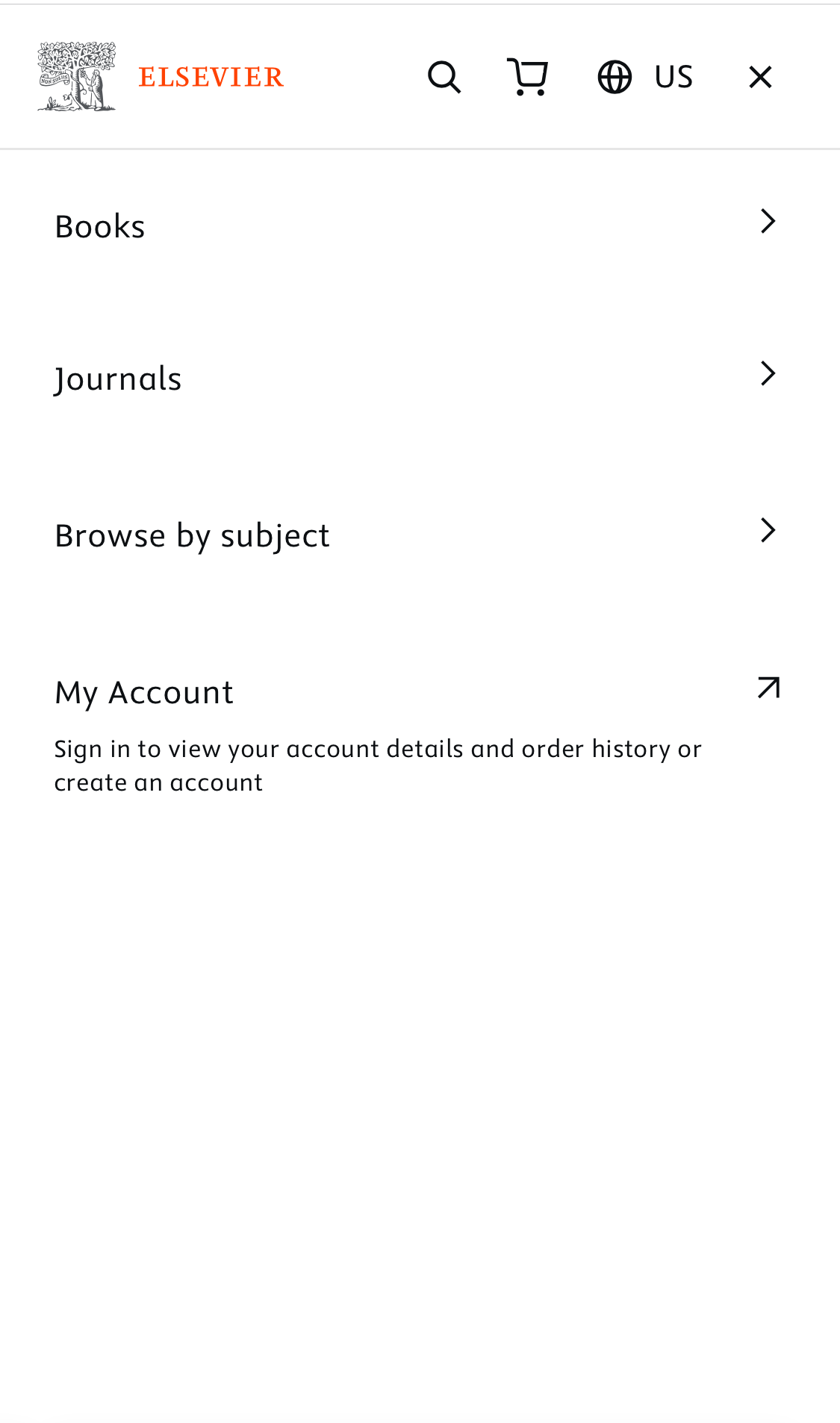Image resolution: width=840 pixels, height=1423 pixels.
Task: Click the external link arrow beside My Account
Action: click(x=767, y=688)
